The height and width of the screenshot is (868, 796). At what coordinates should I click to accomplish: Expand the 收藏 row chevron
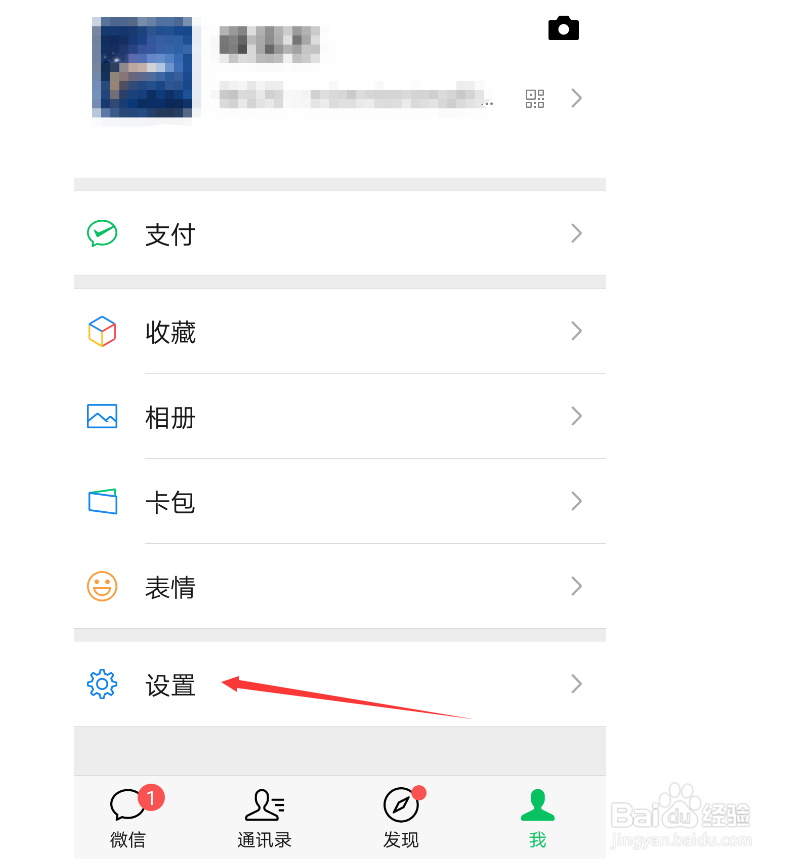576,331
